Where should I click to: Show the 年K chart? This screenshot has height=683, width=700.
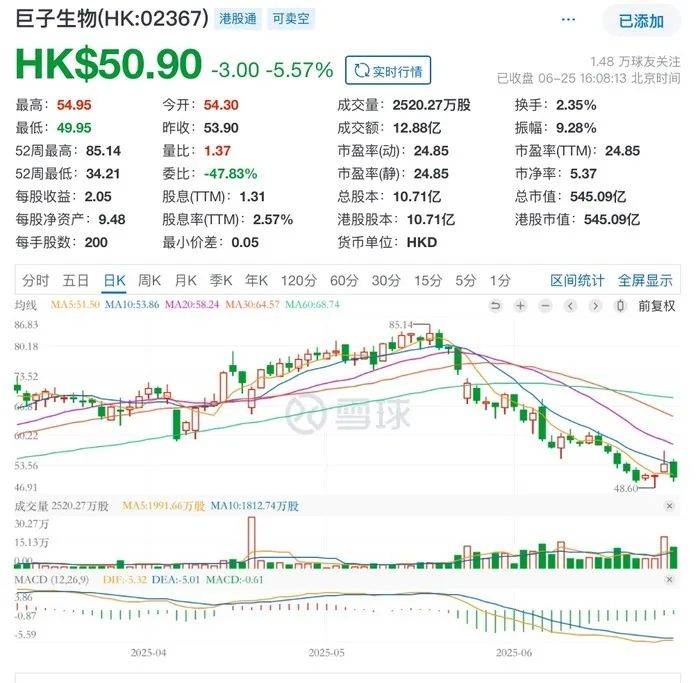pyautogui.click(x=256, y=281)
